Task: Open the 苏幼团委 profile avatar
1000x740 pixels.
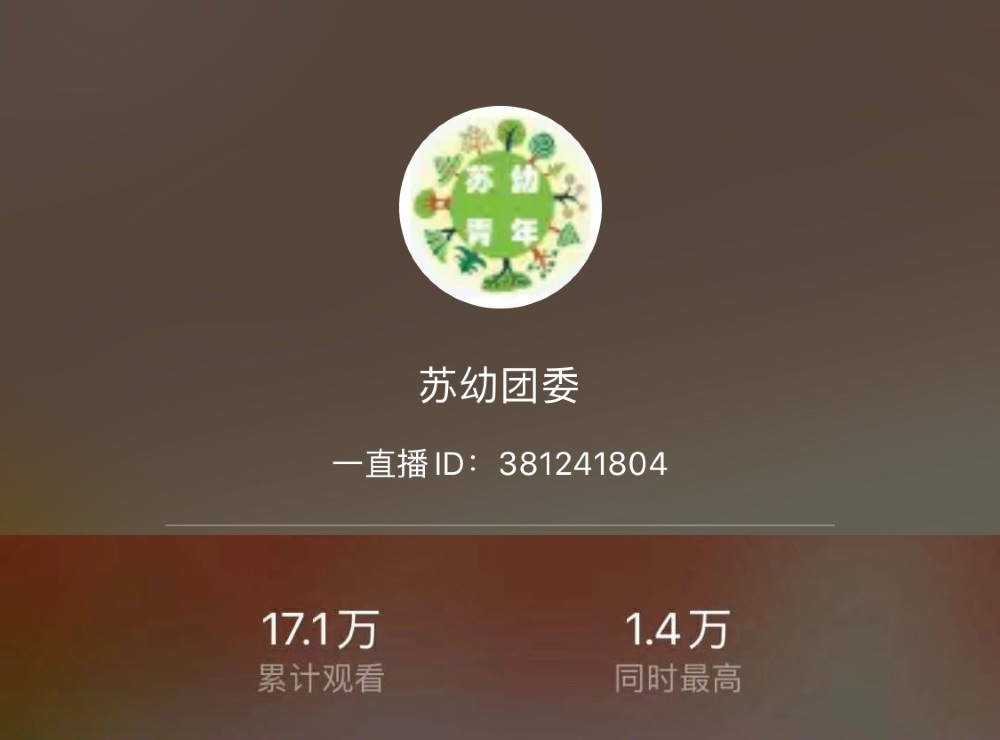Action: pyautogui.click(x=500, y=207)
